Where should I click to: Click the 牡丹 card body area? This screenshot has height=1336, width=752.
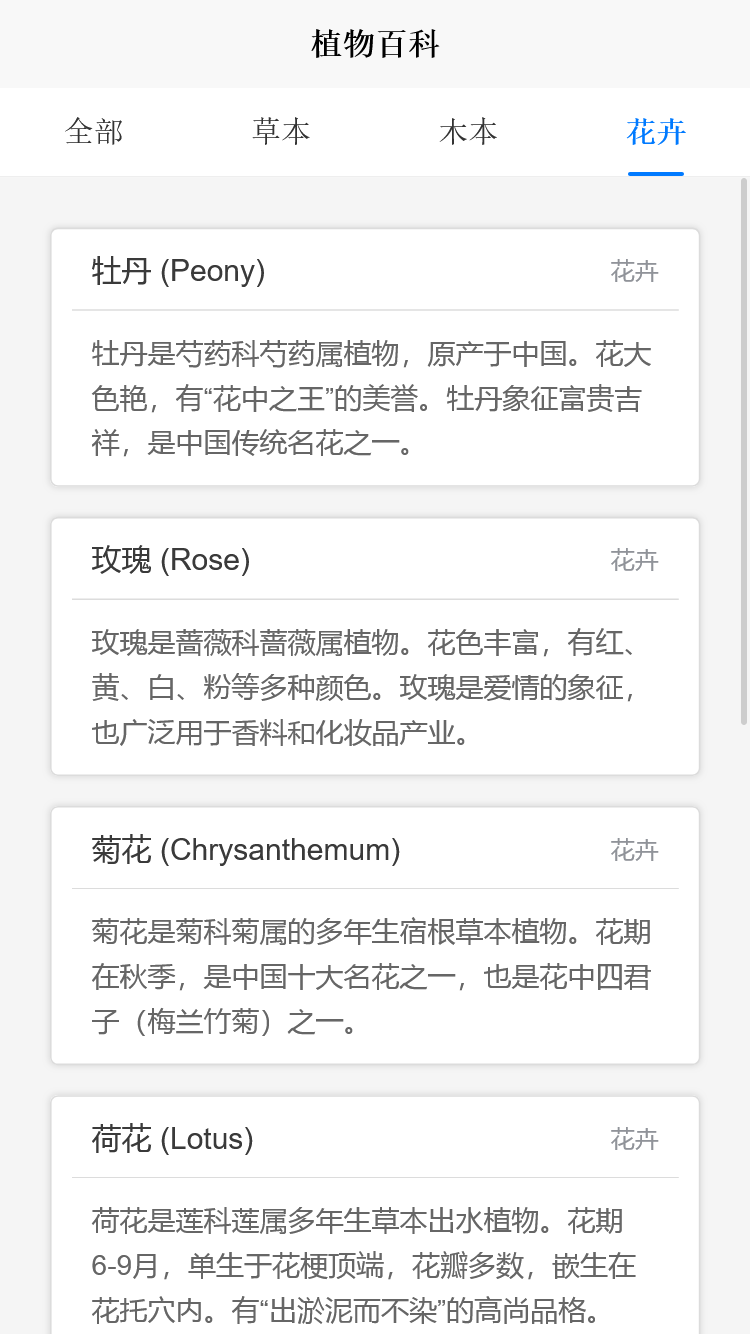(374, 355)
